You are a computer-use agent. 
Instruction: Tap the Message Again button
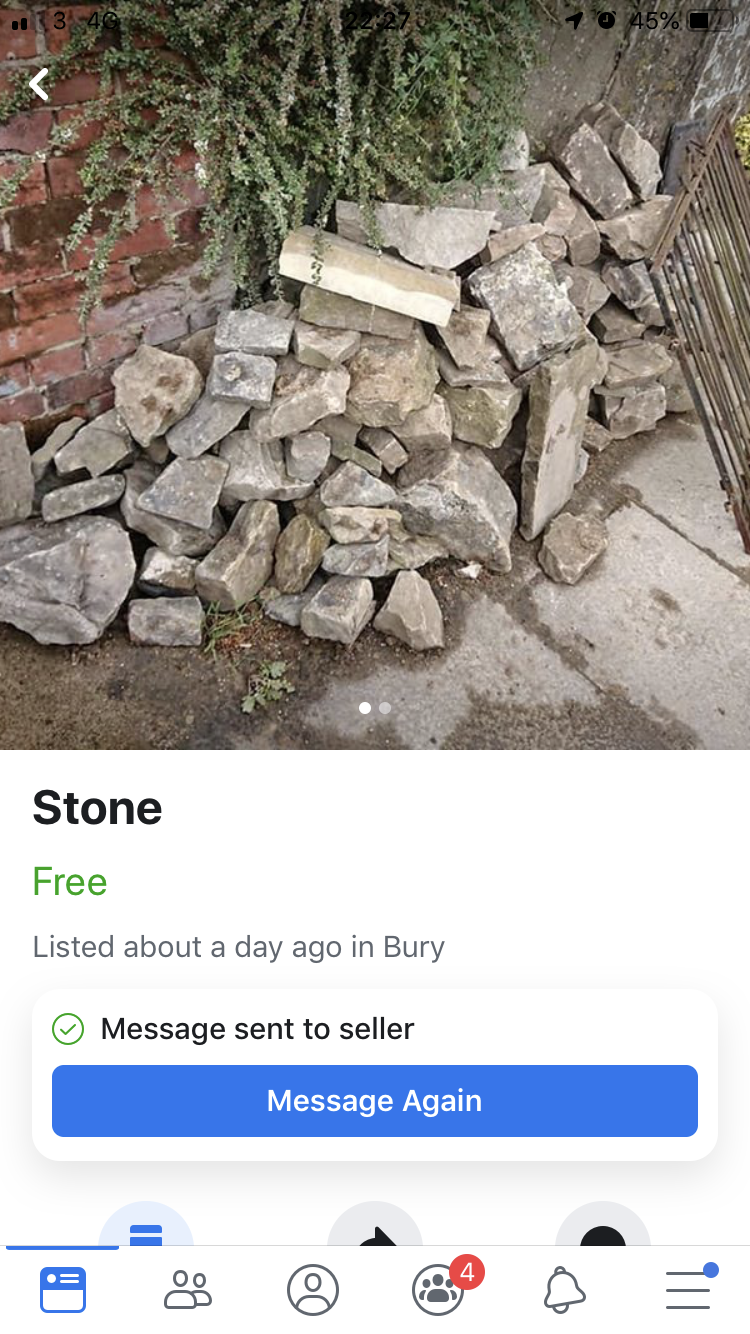pos(374,1101)
